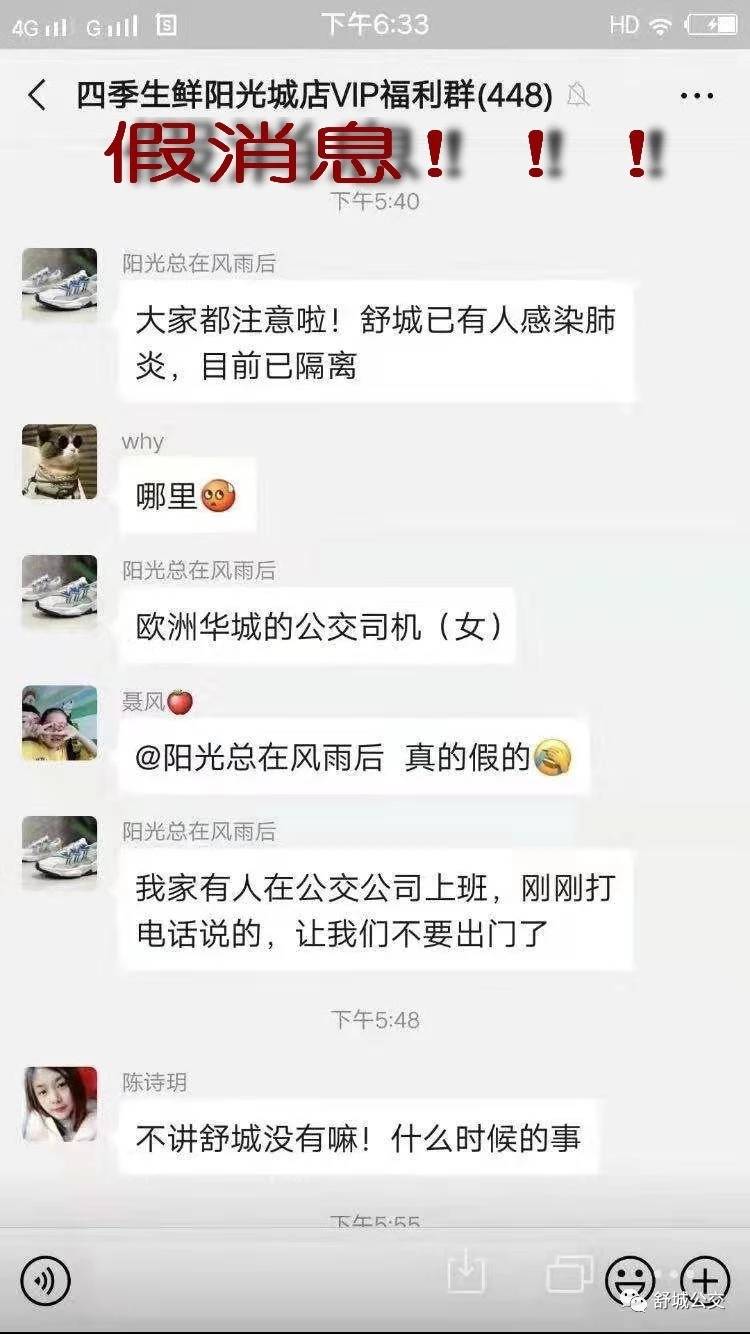Image resolution: width=750 pixels, height=1334 pixels.
Task: View the profile of user why
Action: point(60,462)
